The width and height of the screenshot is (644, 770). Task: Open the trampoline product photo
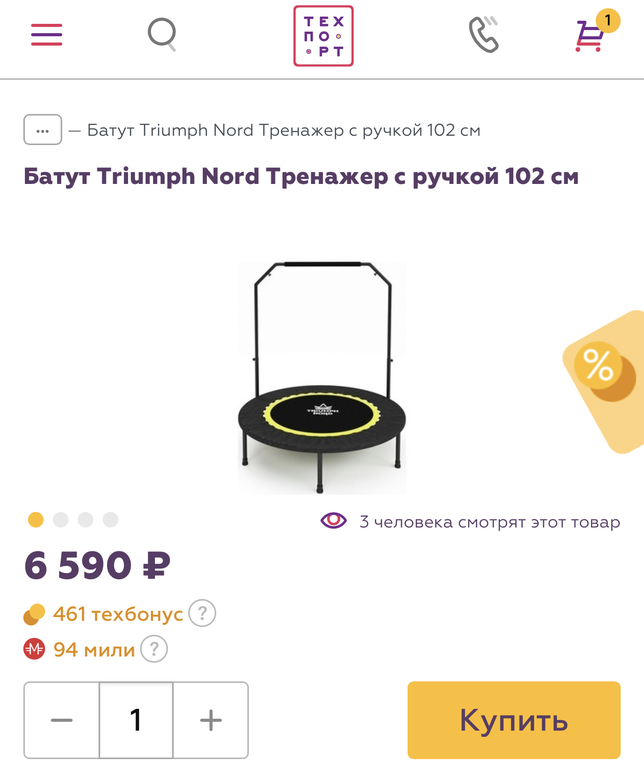[x=322, y=378]
